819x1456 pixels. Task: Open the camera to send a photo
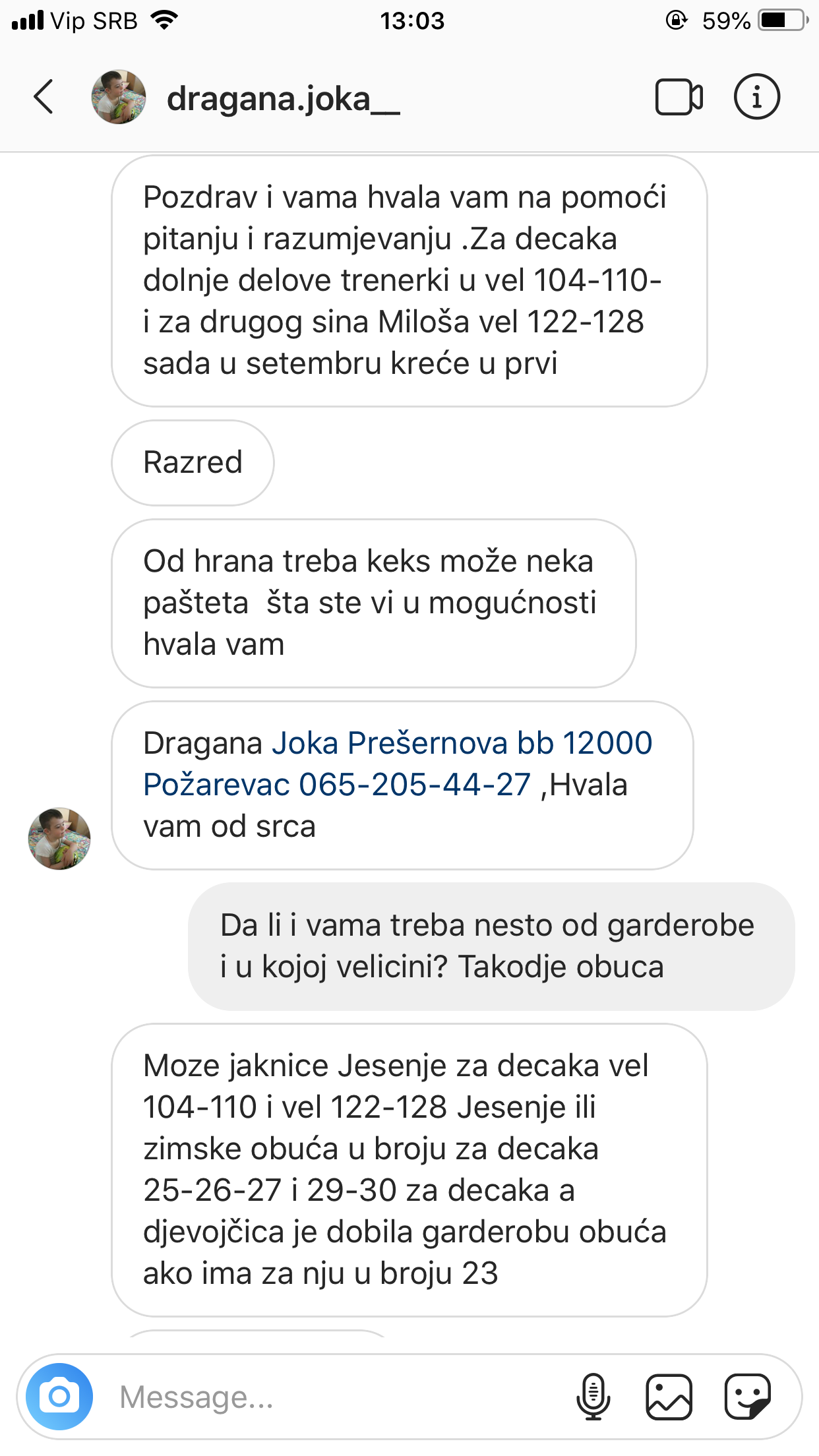pyautogui.click(x=59, y=1397)
